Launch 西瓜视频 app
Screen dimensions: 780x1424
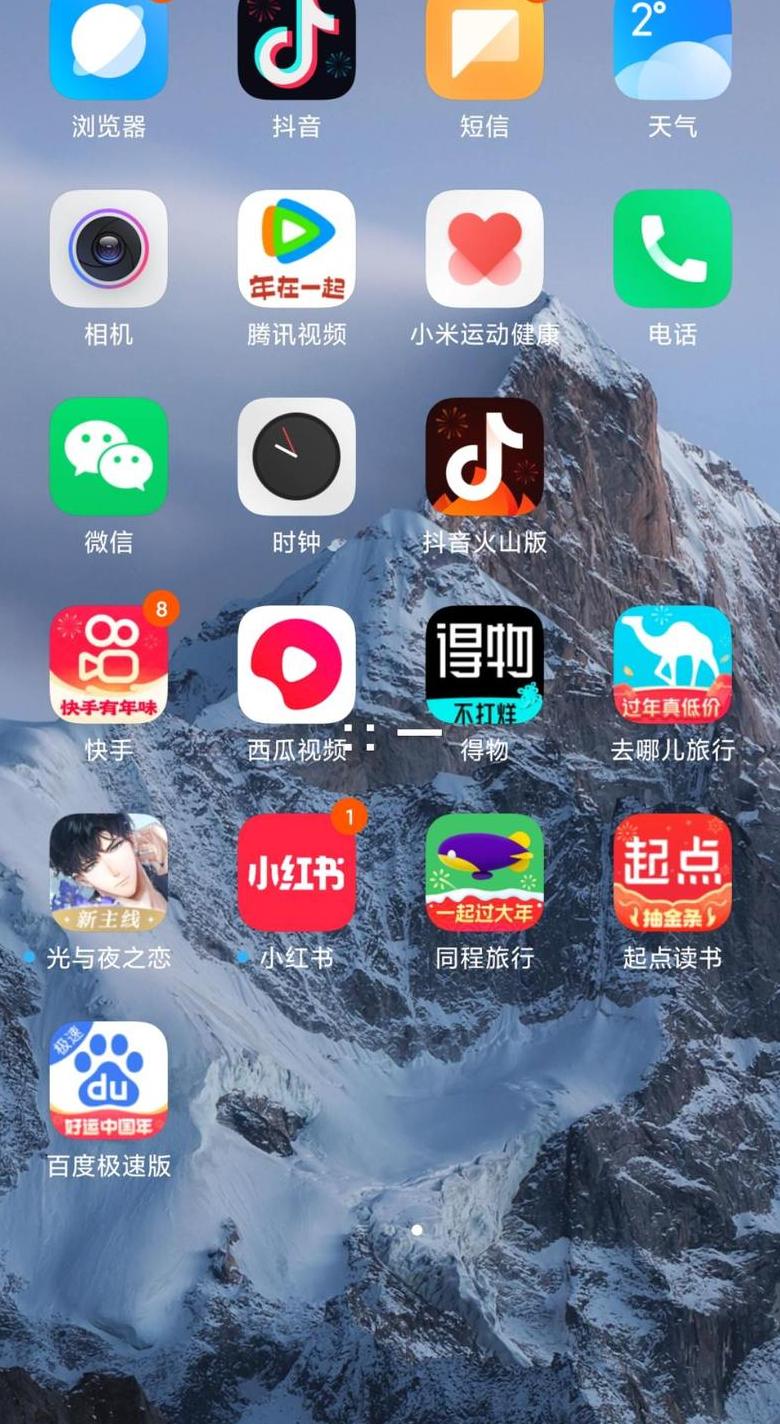(296, 664)
